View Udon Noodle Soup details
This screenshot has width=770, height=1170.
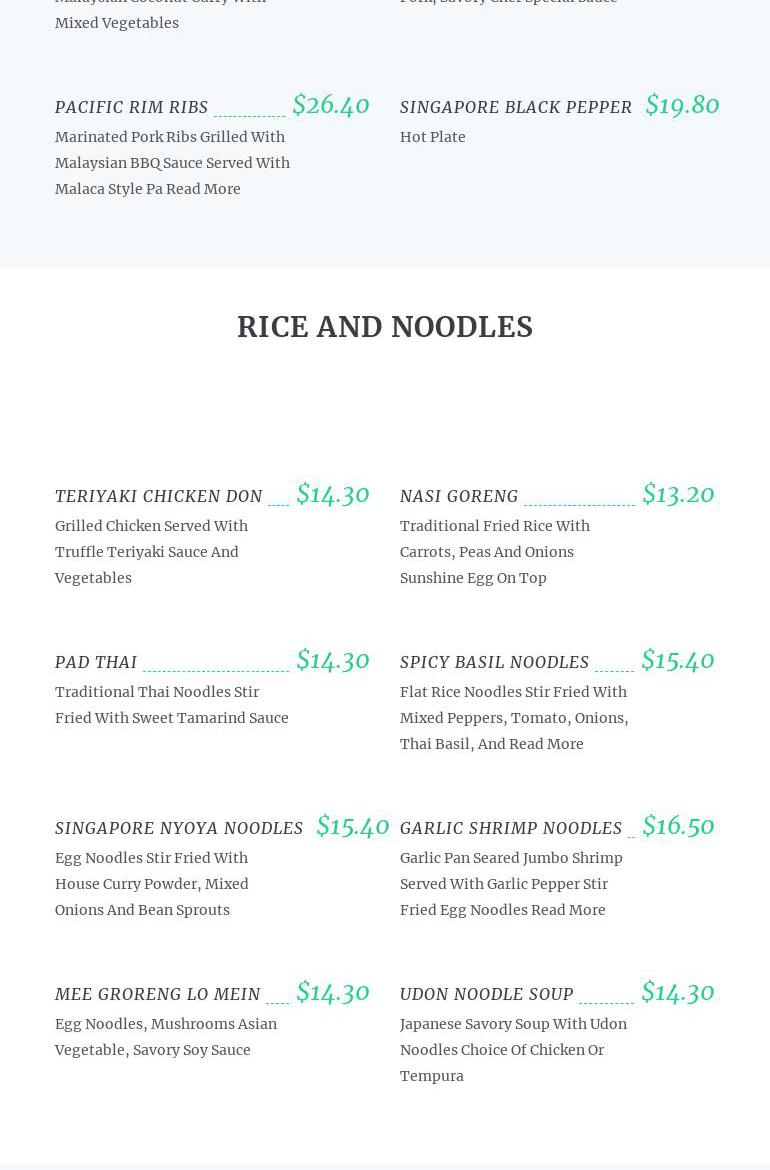pyautogui.click(x=486, y=994)
